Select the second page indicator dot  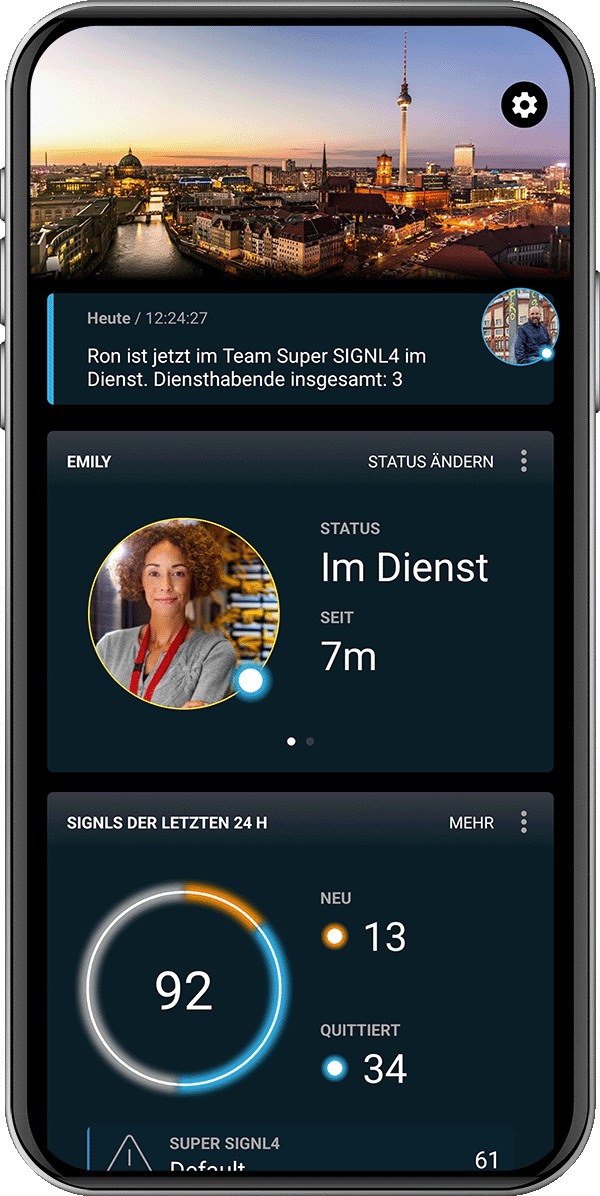[x=310, y=741]
